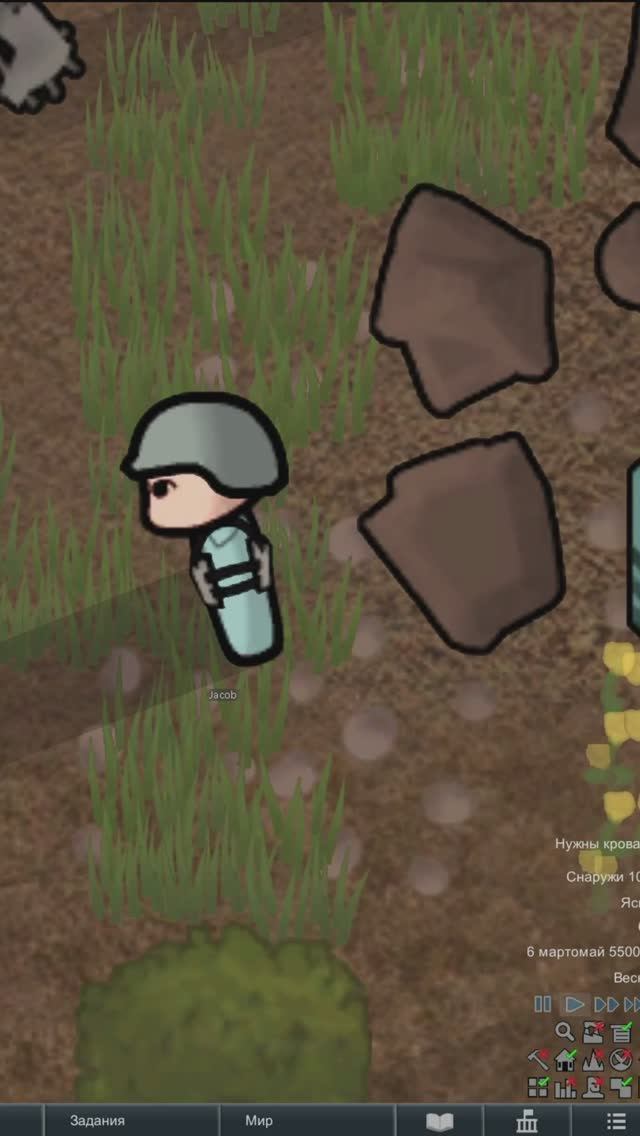Set game to normal speed
The height and width of the screenshot is (1136, 640).
click(575, 1004)
